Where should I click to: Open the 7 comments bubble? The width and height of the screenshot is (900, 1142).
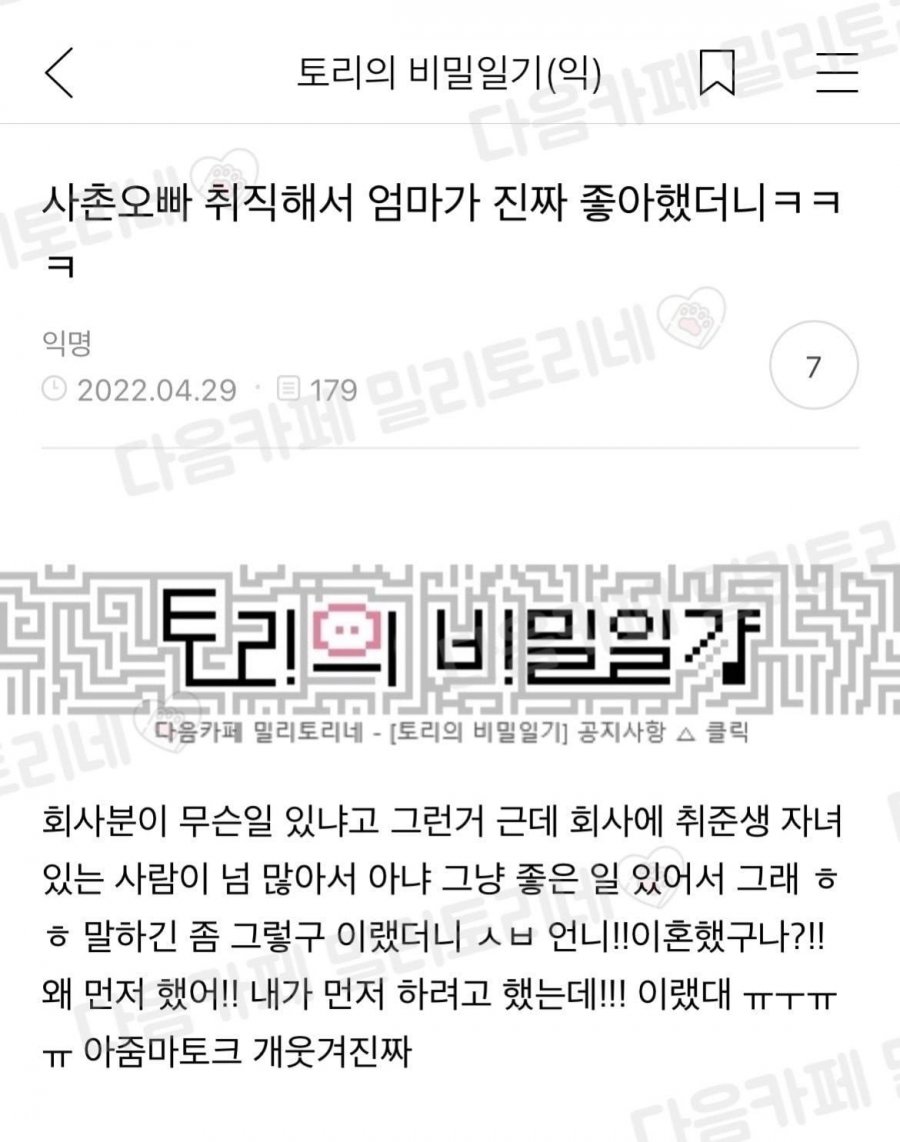click(x=814, y=368)
